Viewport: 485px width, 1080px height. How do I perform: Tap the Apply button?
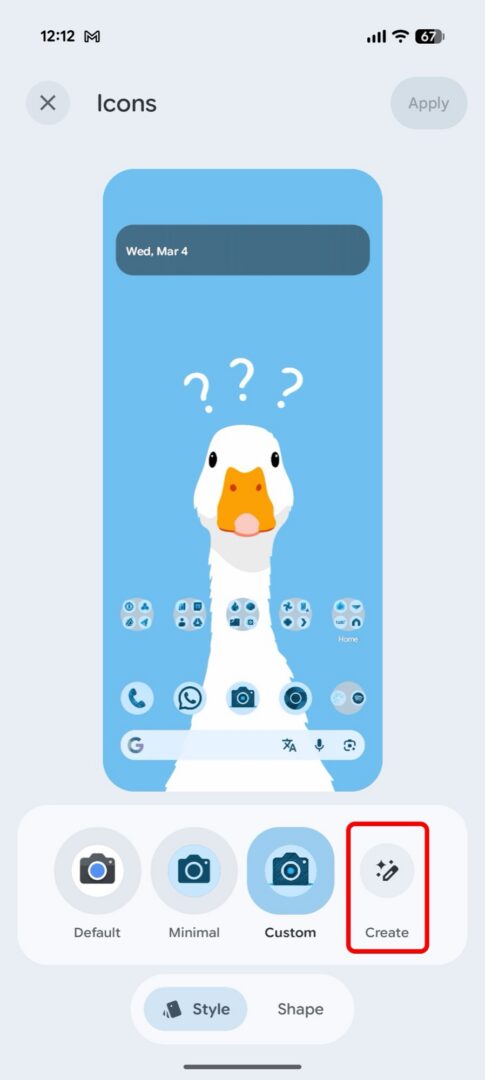tap(429, 103)
